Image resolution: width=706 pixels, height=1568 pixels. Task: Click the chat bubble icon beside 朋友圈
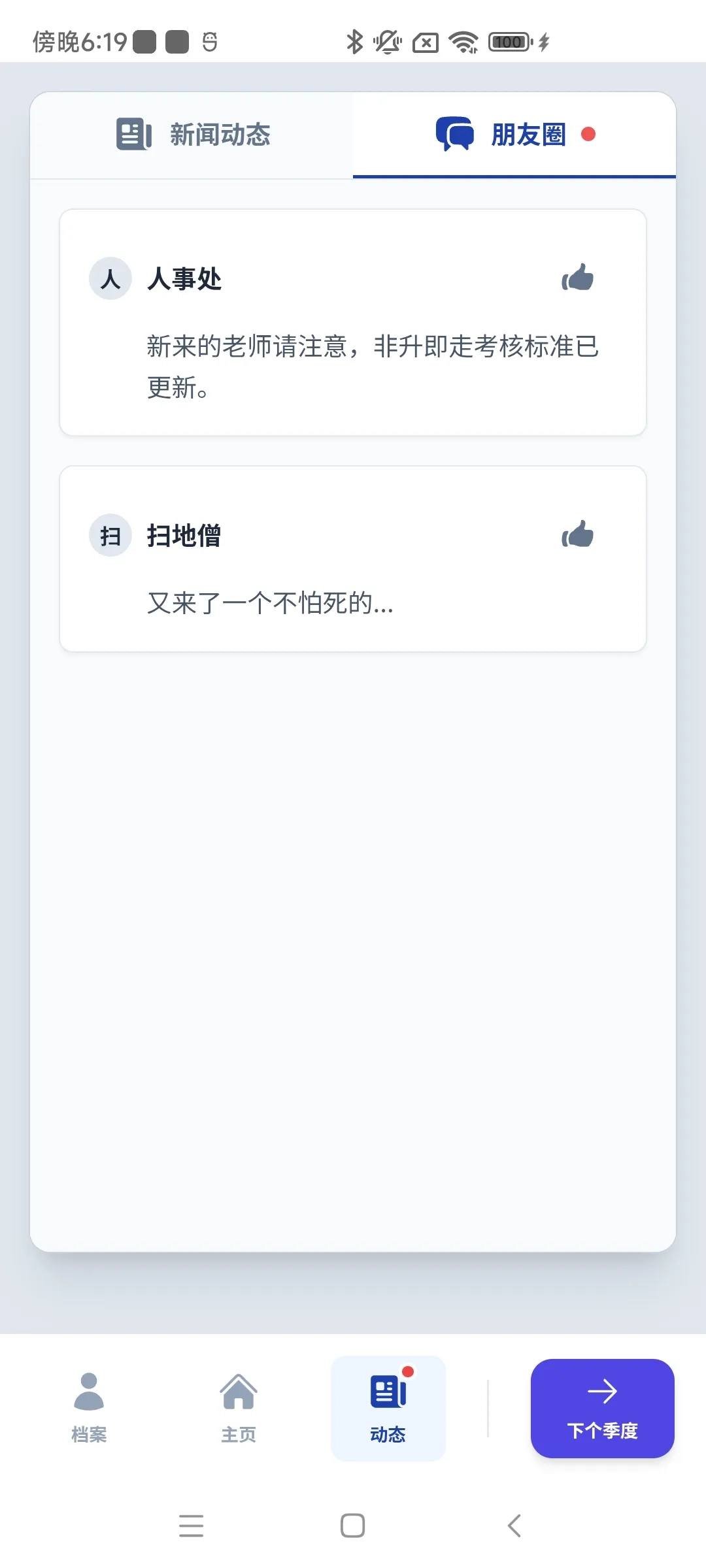tap(454, 134)
